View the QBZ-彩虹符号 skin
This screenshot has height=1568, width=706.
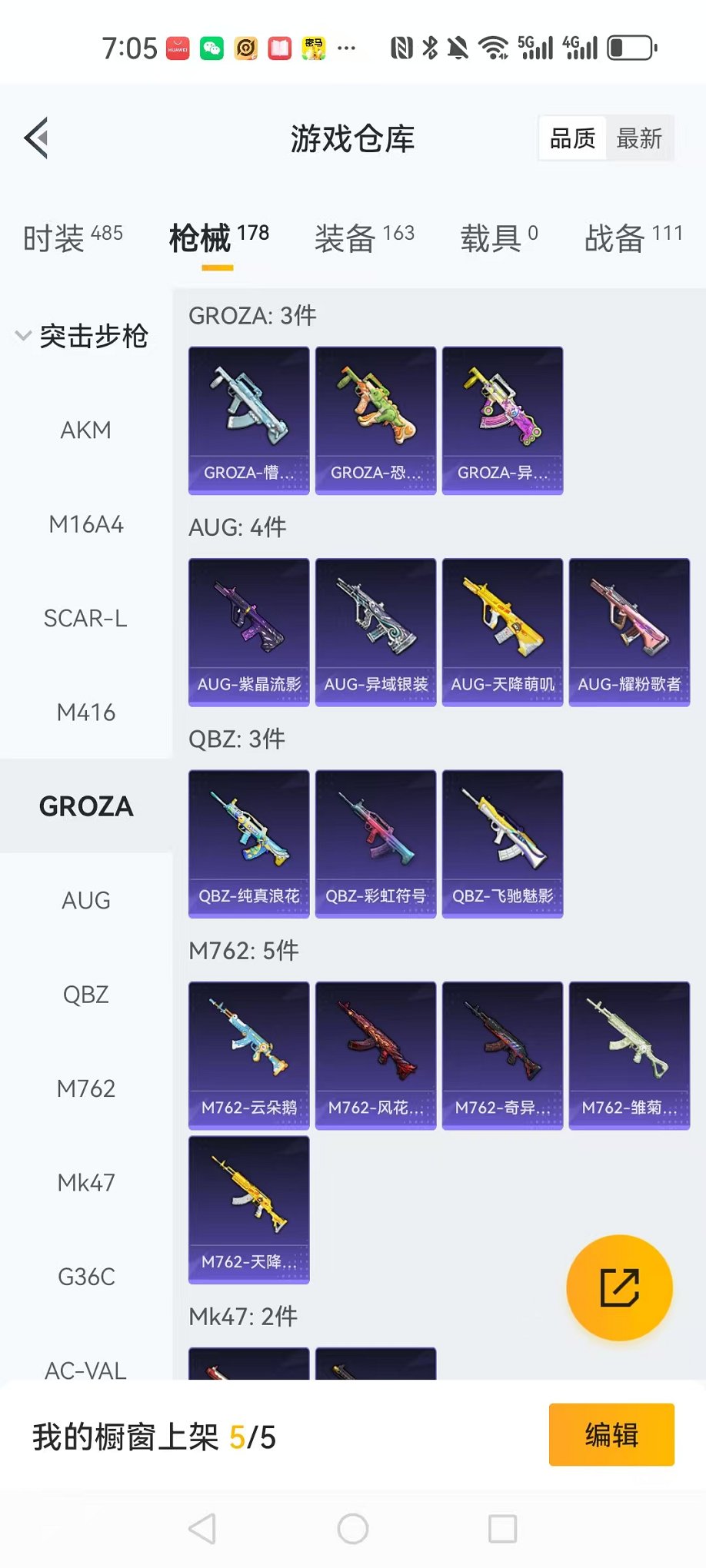click(376, 844)
